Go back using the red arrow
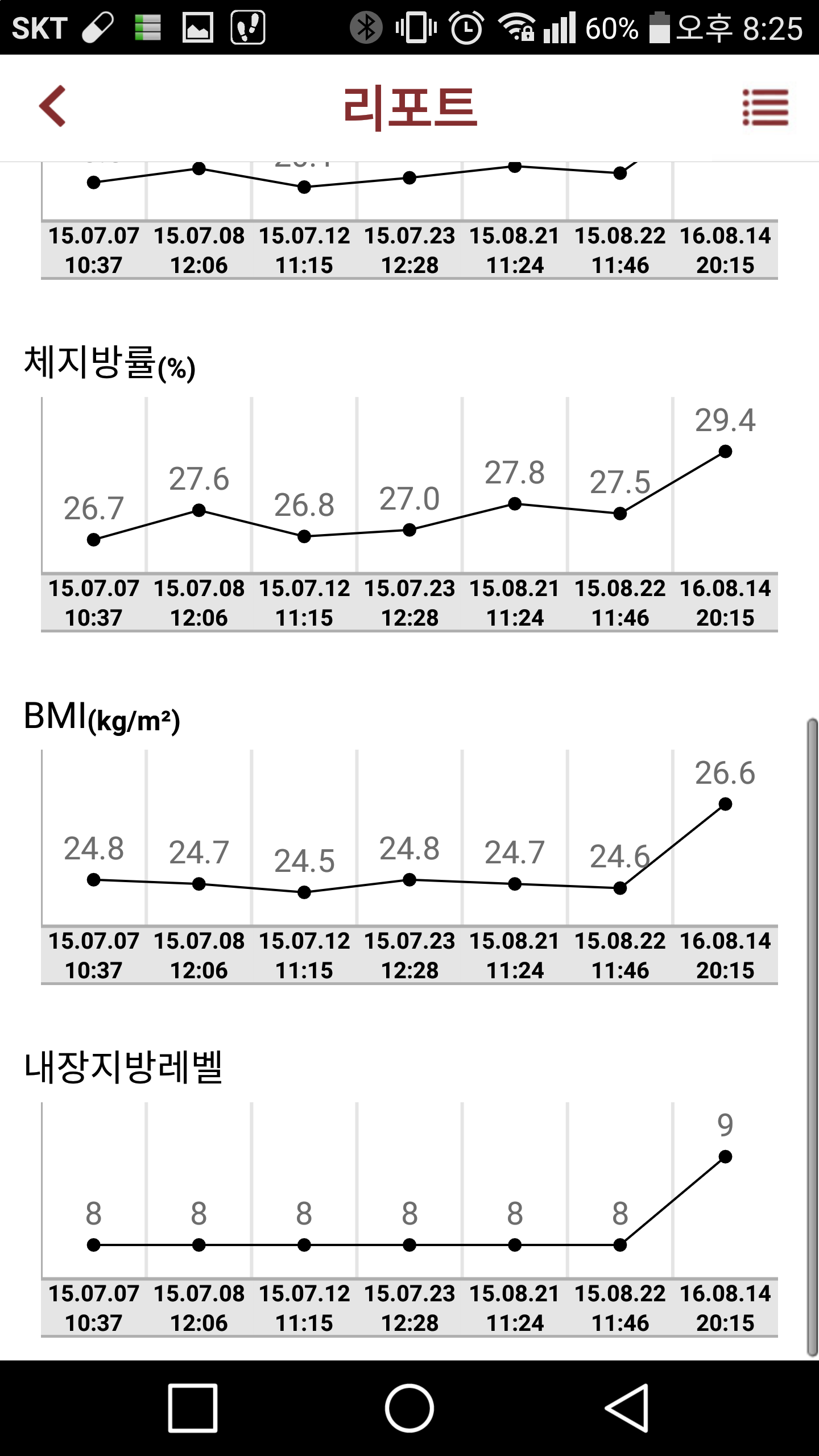The width and height of the screenshot is (819, 1456). [52, 106]
